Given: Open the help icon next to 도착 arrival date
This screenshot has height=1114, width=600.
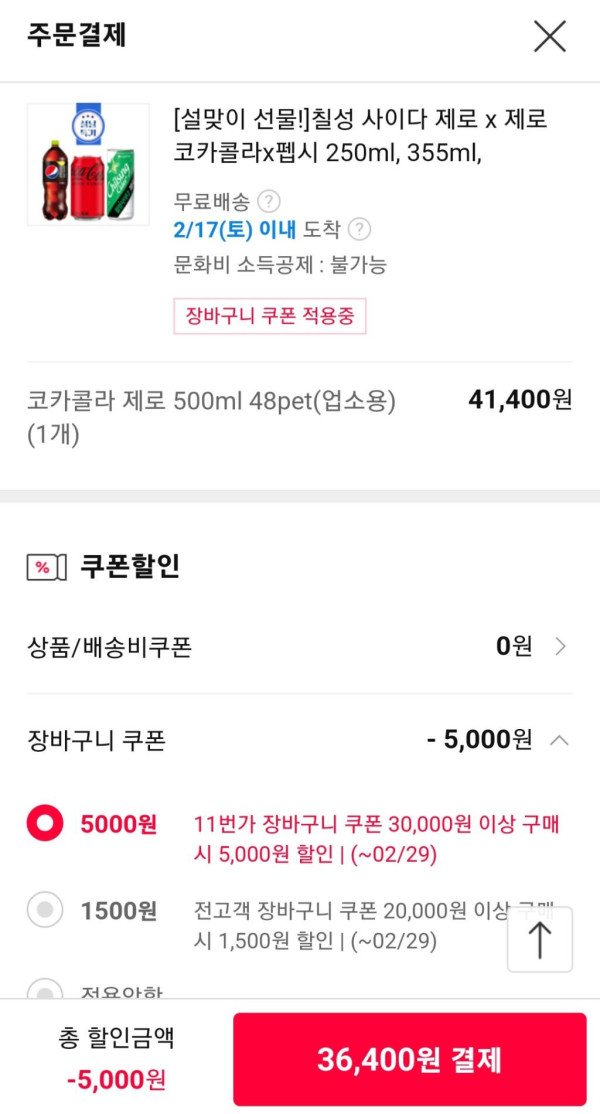Looking at the screenshot, I should 359,230.
